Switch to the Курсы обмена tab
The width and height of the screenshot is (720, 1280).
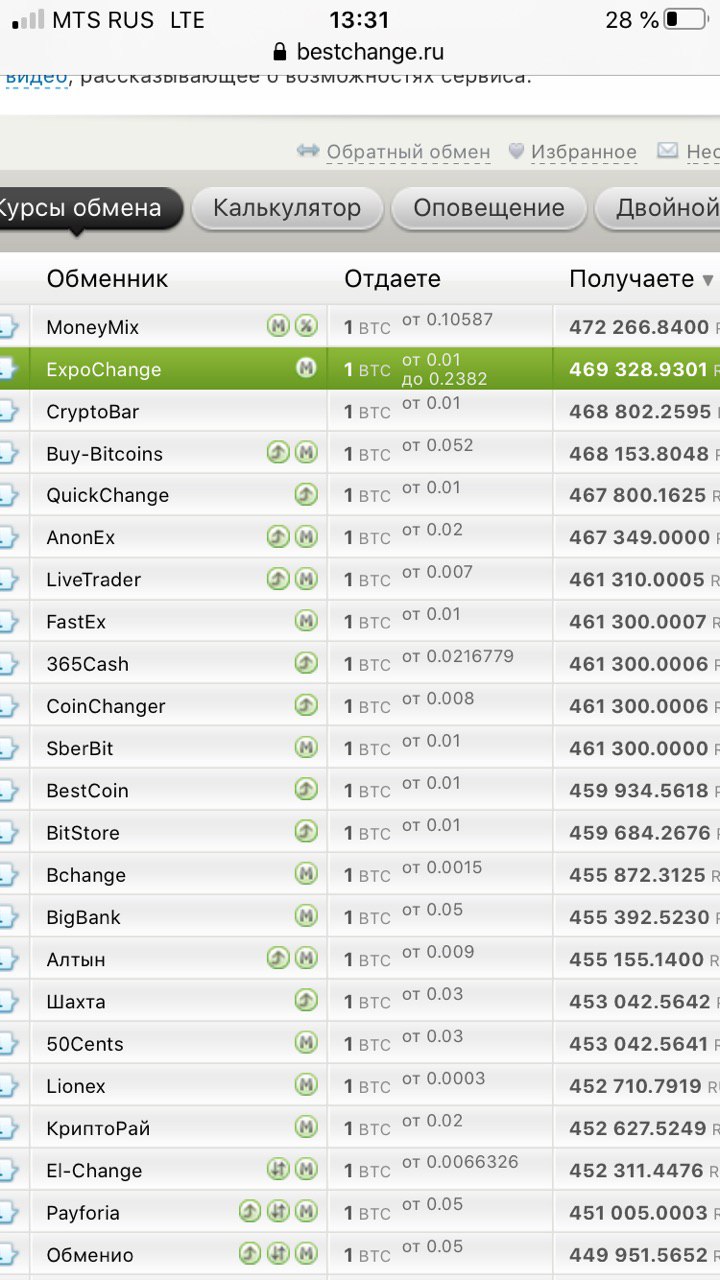tap(80, 208)
